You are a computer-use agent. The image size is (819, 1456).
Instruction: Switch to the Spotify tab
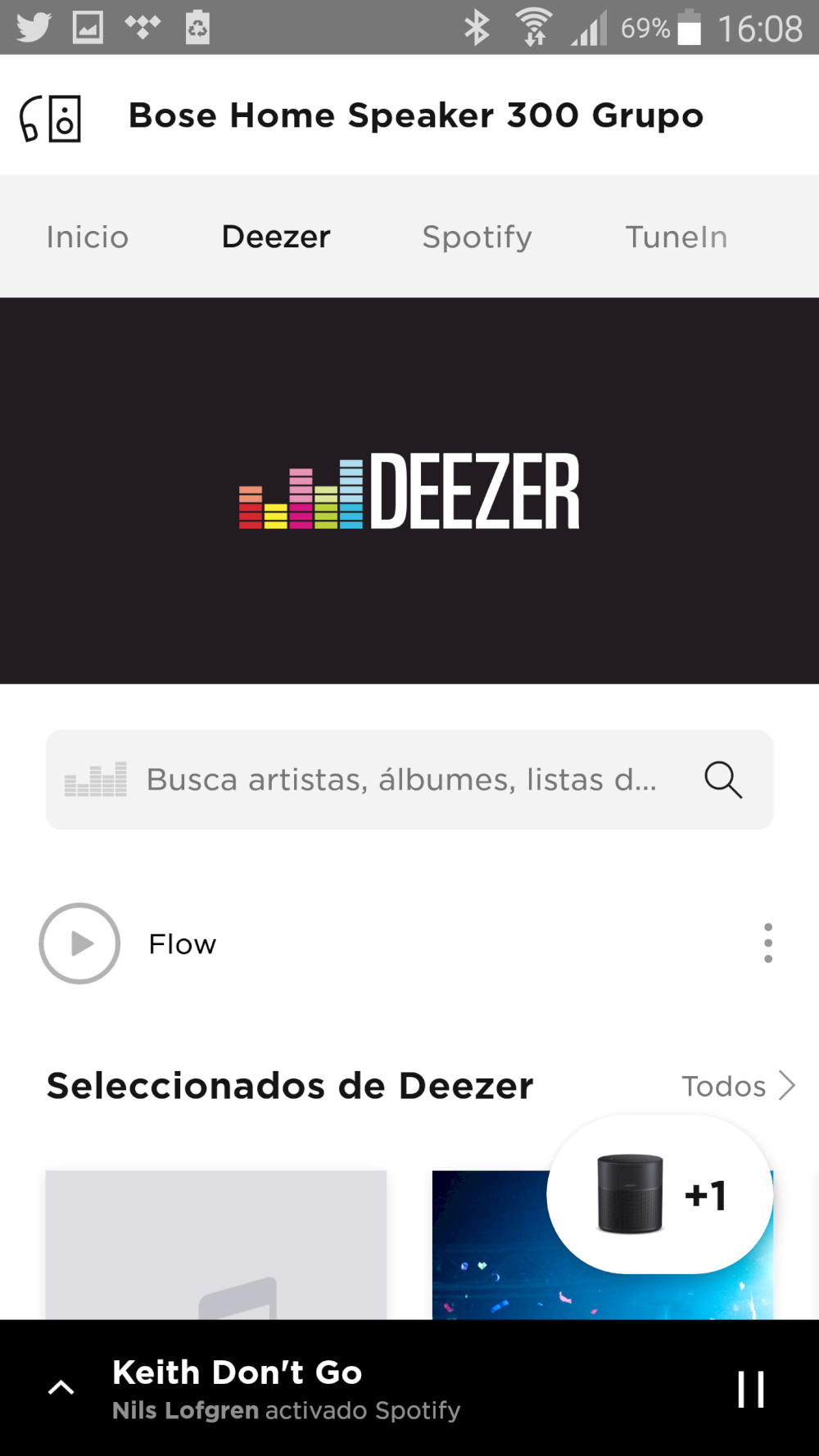pyautogui.click(x=477, y=237)
